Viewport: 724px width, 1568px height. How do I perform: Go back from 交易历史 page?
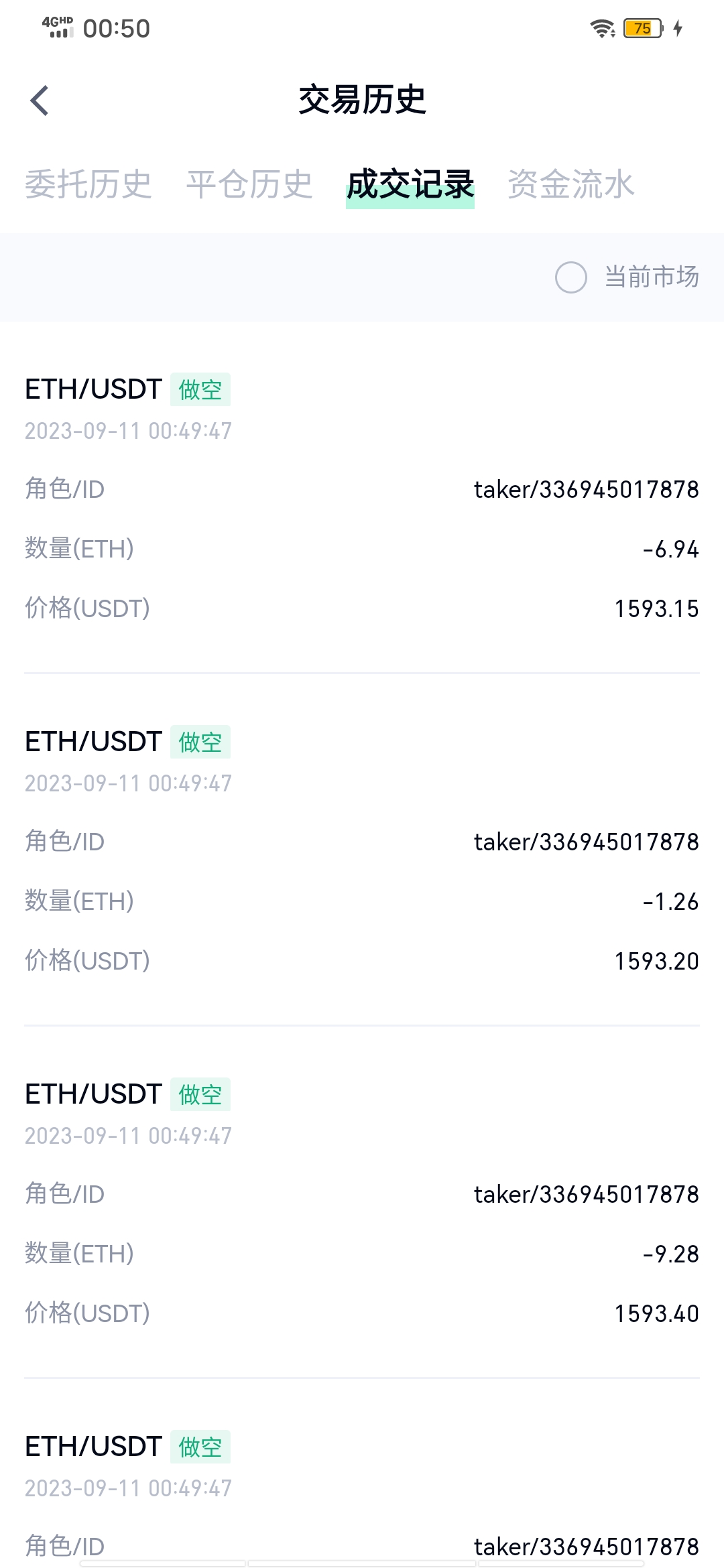(40, 101)
